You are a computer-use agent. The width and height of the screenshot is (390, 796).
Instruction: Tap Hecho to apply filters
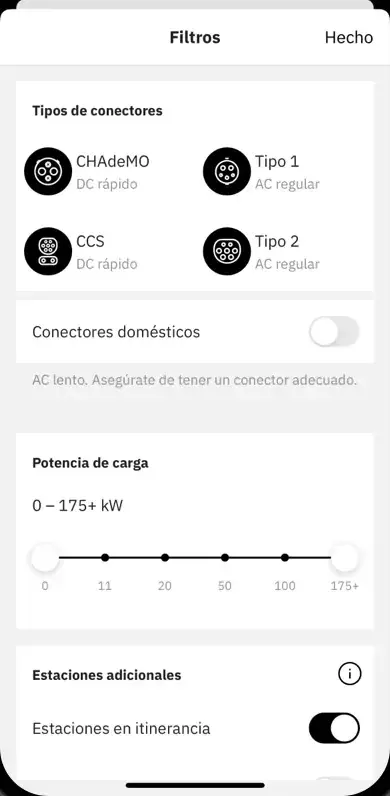pos(349,38)
